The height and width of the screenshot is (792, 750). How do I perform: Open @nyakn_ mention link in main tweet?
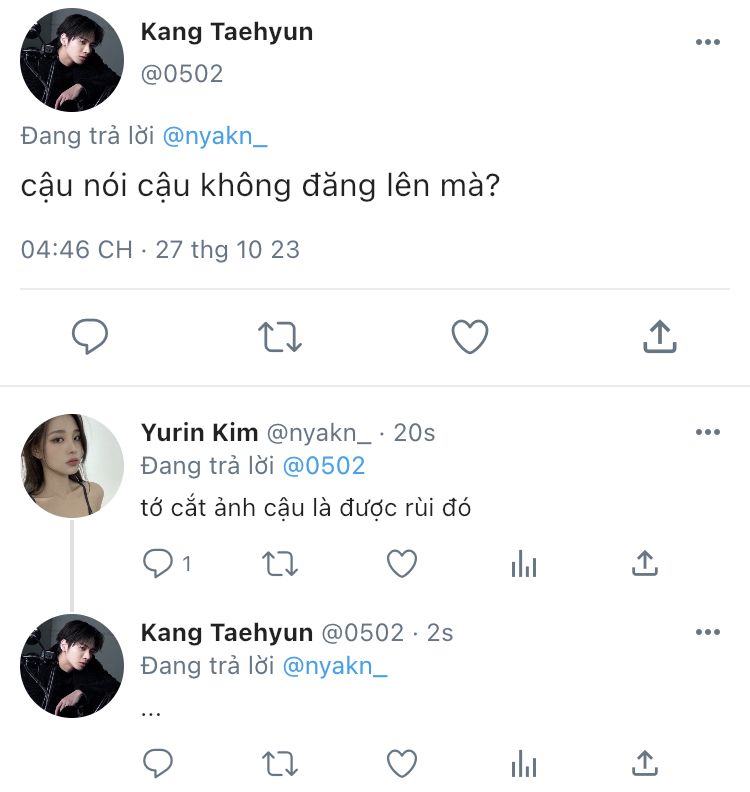214,138
